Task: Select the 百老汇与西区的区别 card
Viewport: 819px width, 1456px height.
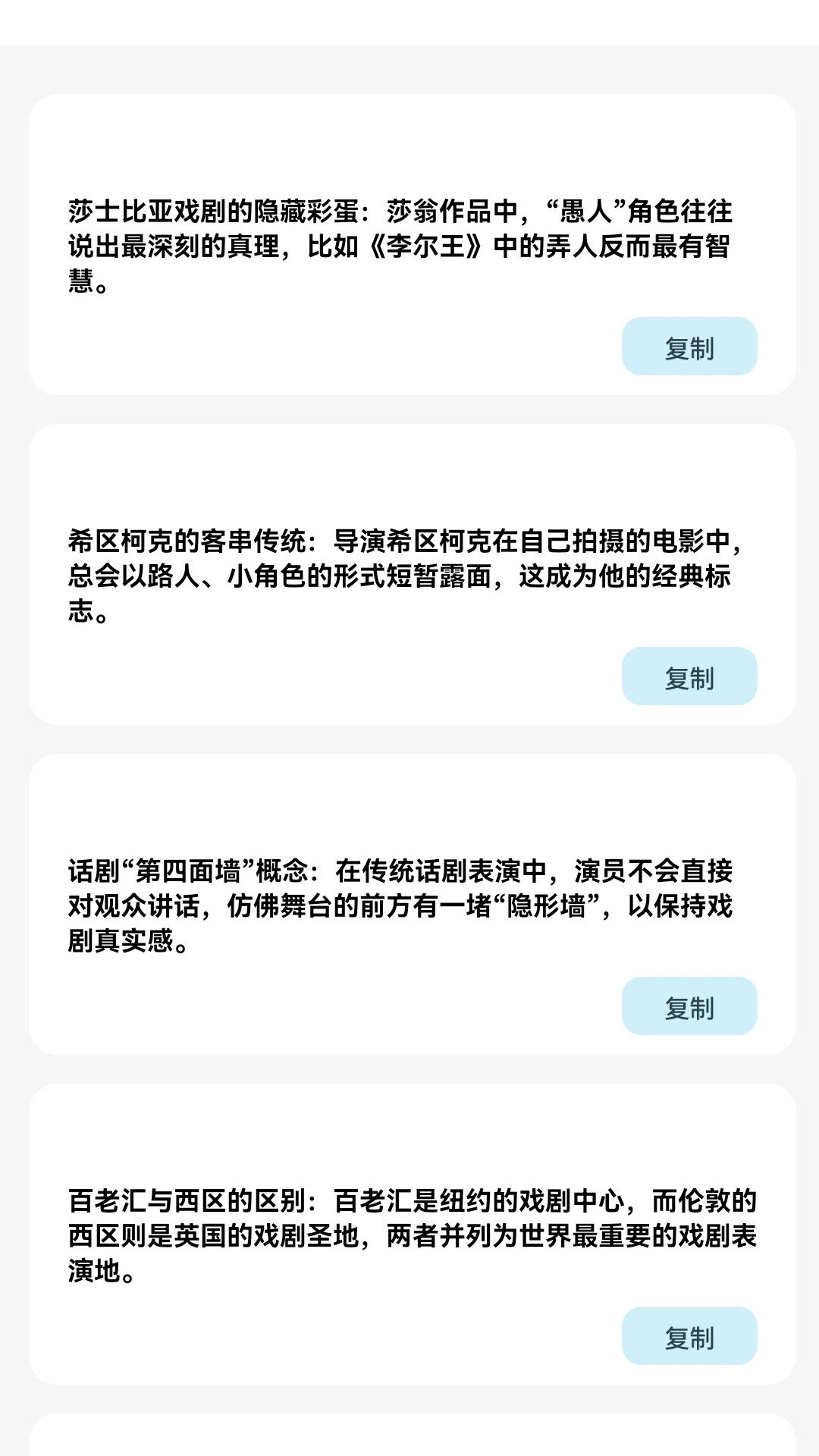Action: tap(409, 1232)
